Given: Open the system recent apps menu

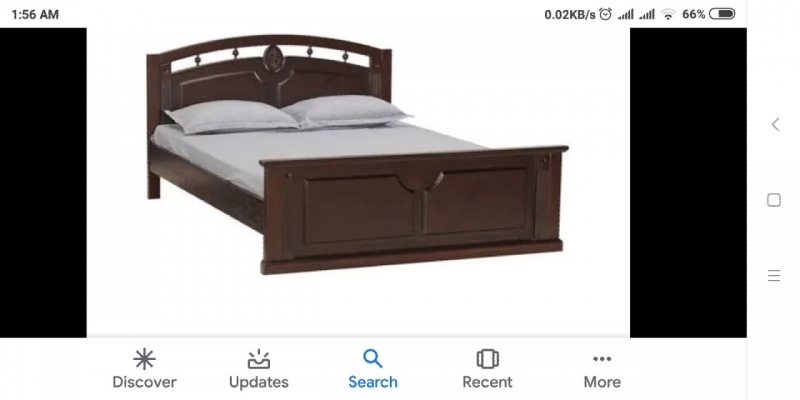Looking at the screenshot, I should point(774,275).
